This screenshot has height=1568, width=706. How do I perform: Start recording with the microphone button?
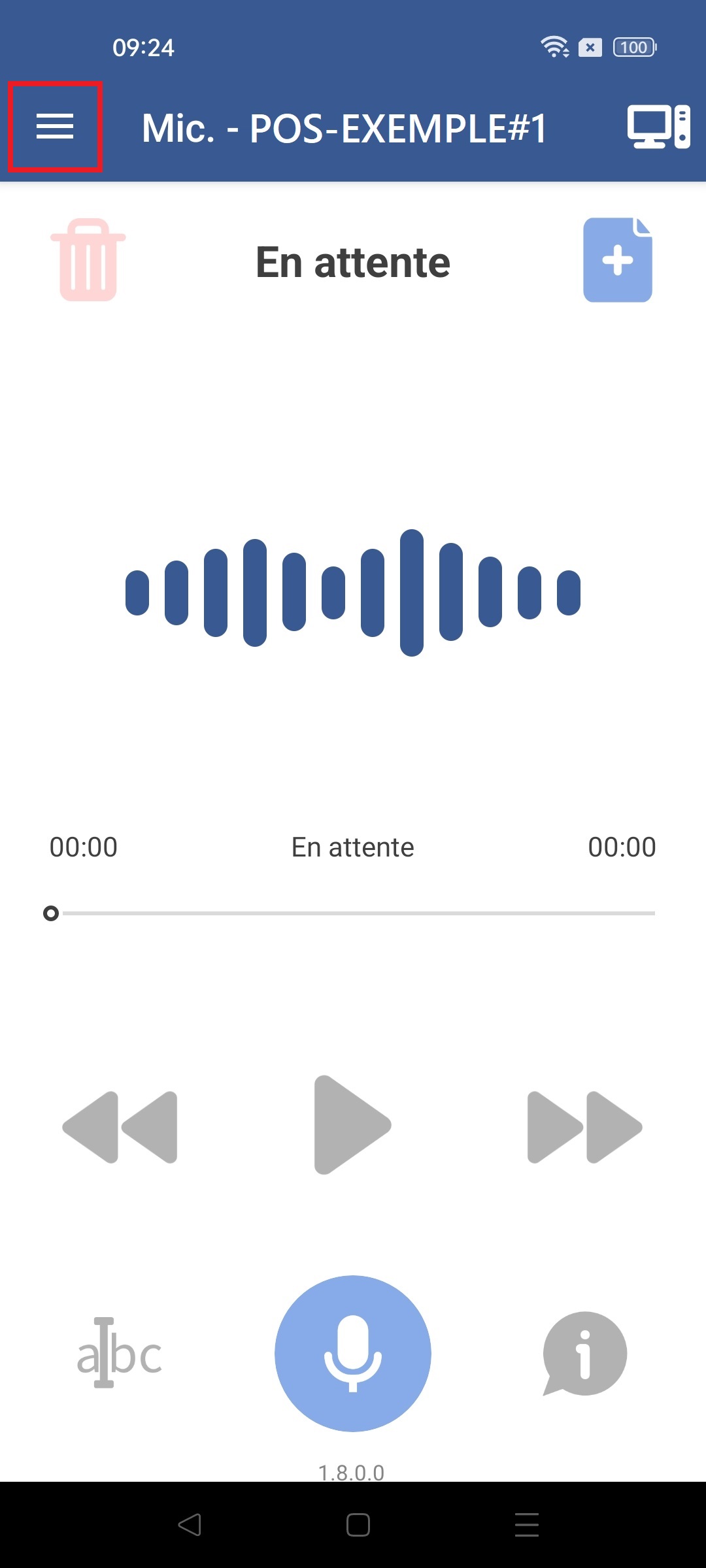point(353,1353)
